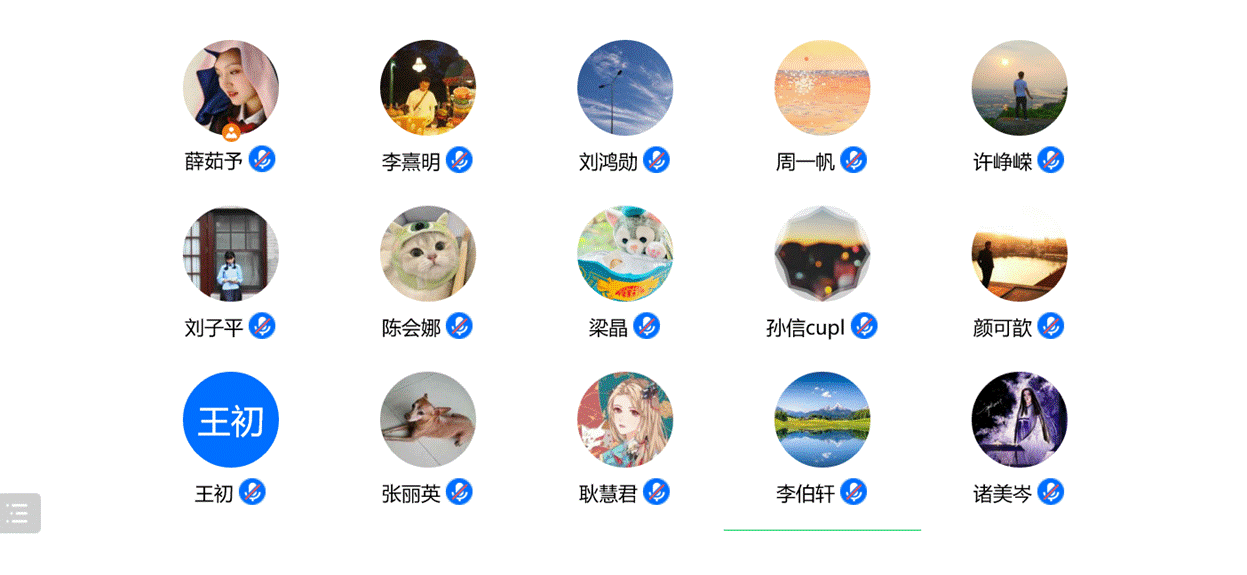Open 刘子平's participant tile
The height and width of the screenshot is (575, 1247).
(x=230, y=254)
